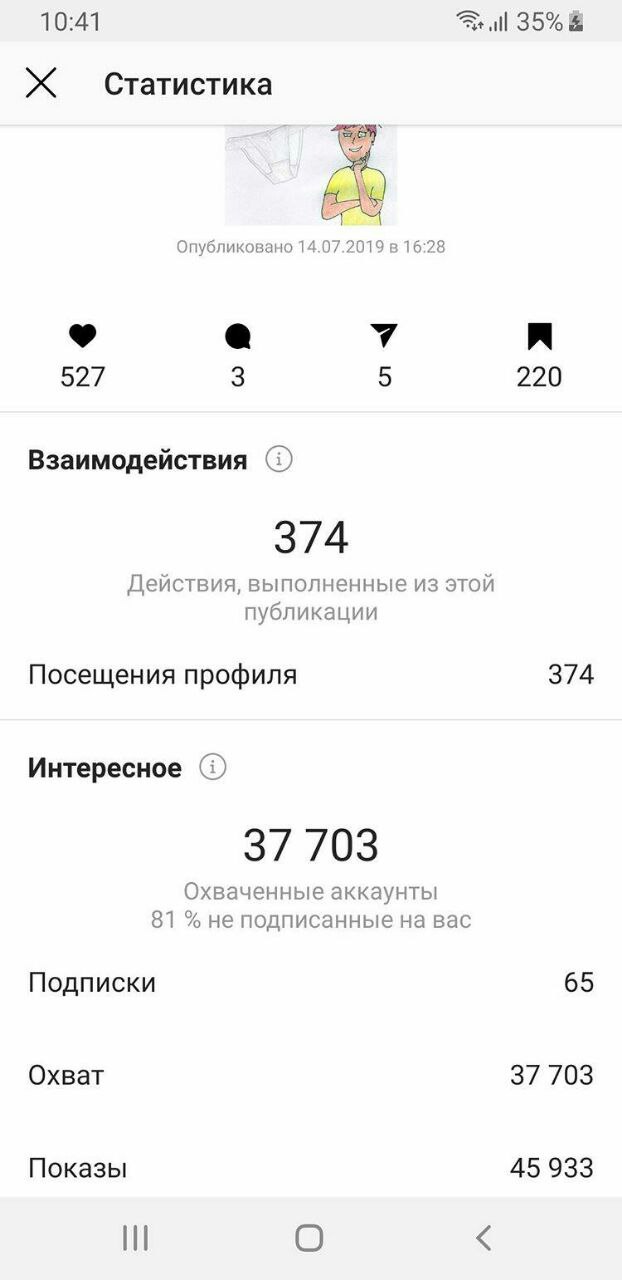Open info icon next to Взаимодействия
This screenshot has height=1280, width=622.
[279, 460]
